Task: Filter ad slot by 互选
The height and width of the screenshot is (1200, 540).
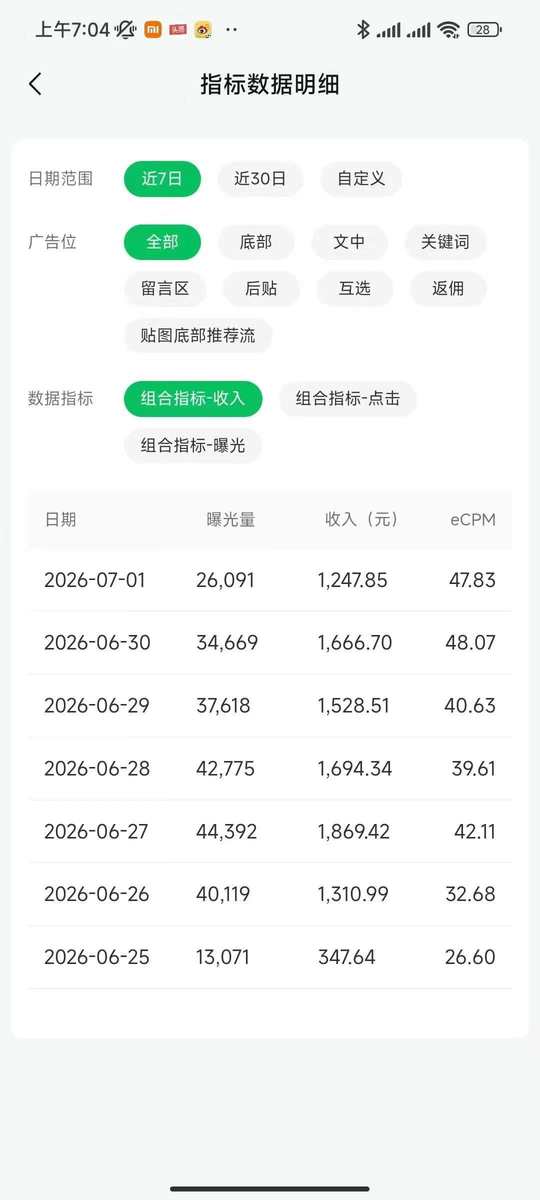Action: click(x=354, y=288)
